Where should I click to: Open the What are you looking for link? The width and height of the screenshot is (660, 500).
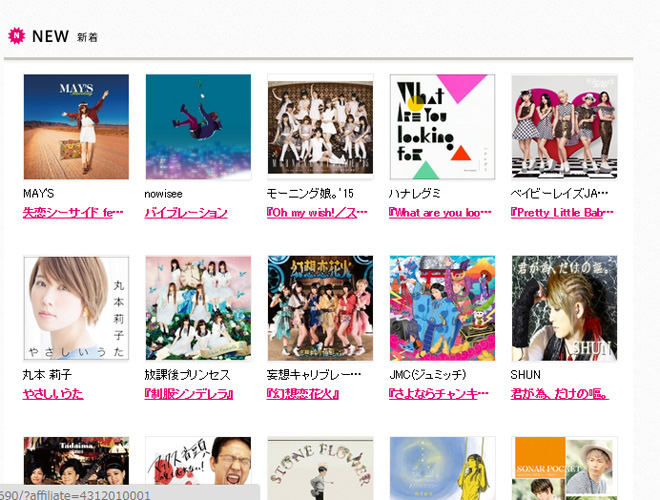(440, 213)
